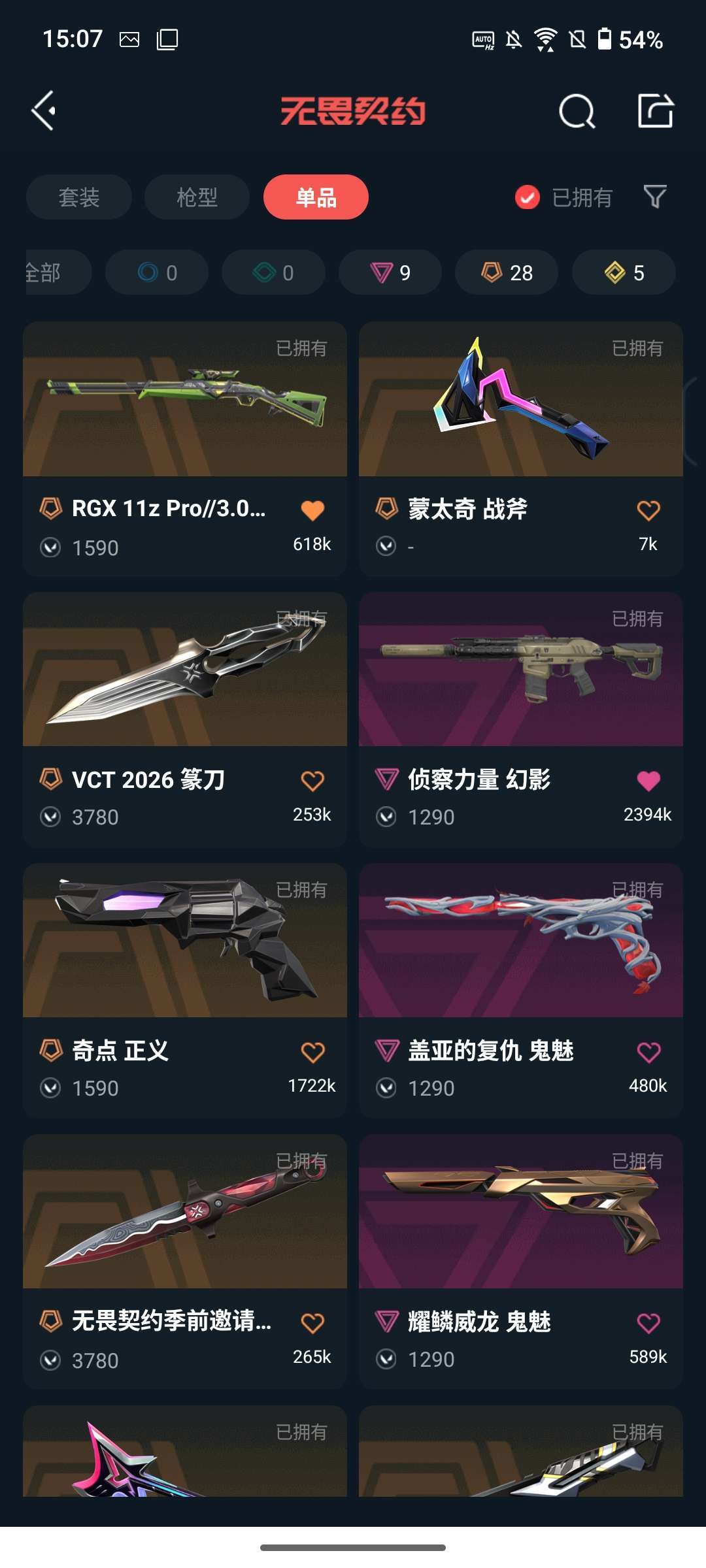Select the 单品 tab
This screenshot has height=1568, width=706.
coord(316,197)
